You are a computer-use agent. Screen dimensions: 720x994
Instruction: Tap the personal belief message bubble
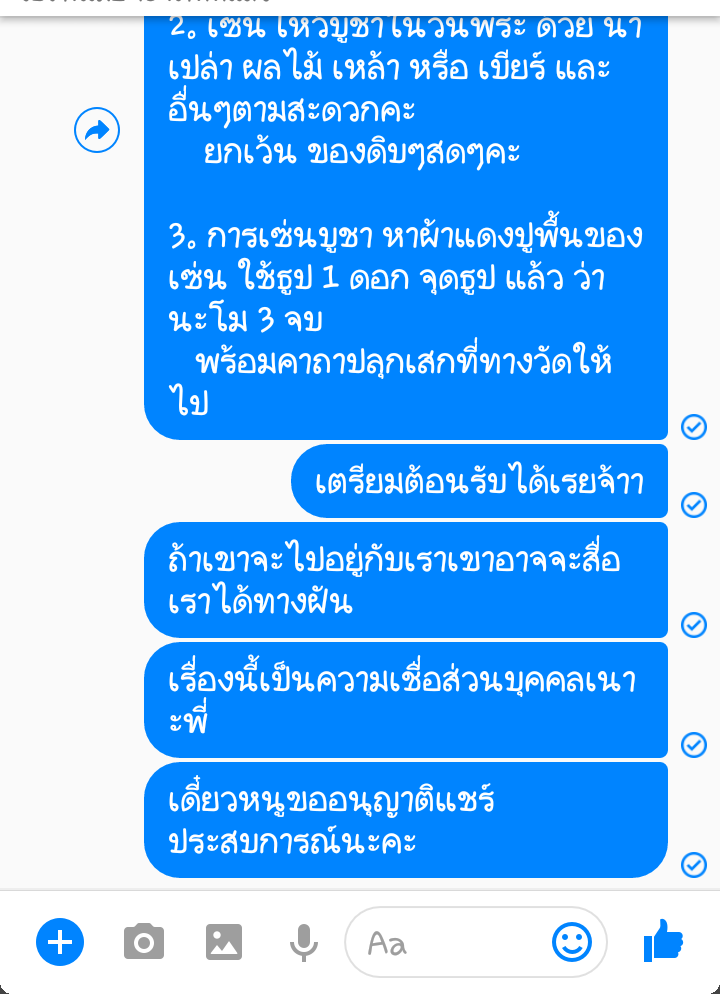[406, 700]
